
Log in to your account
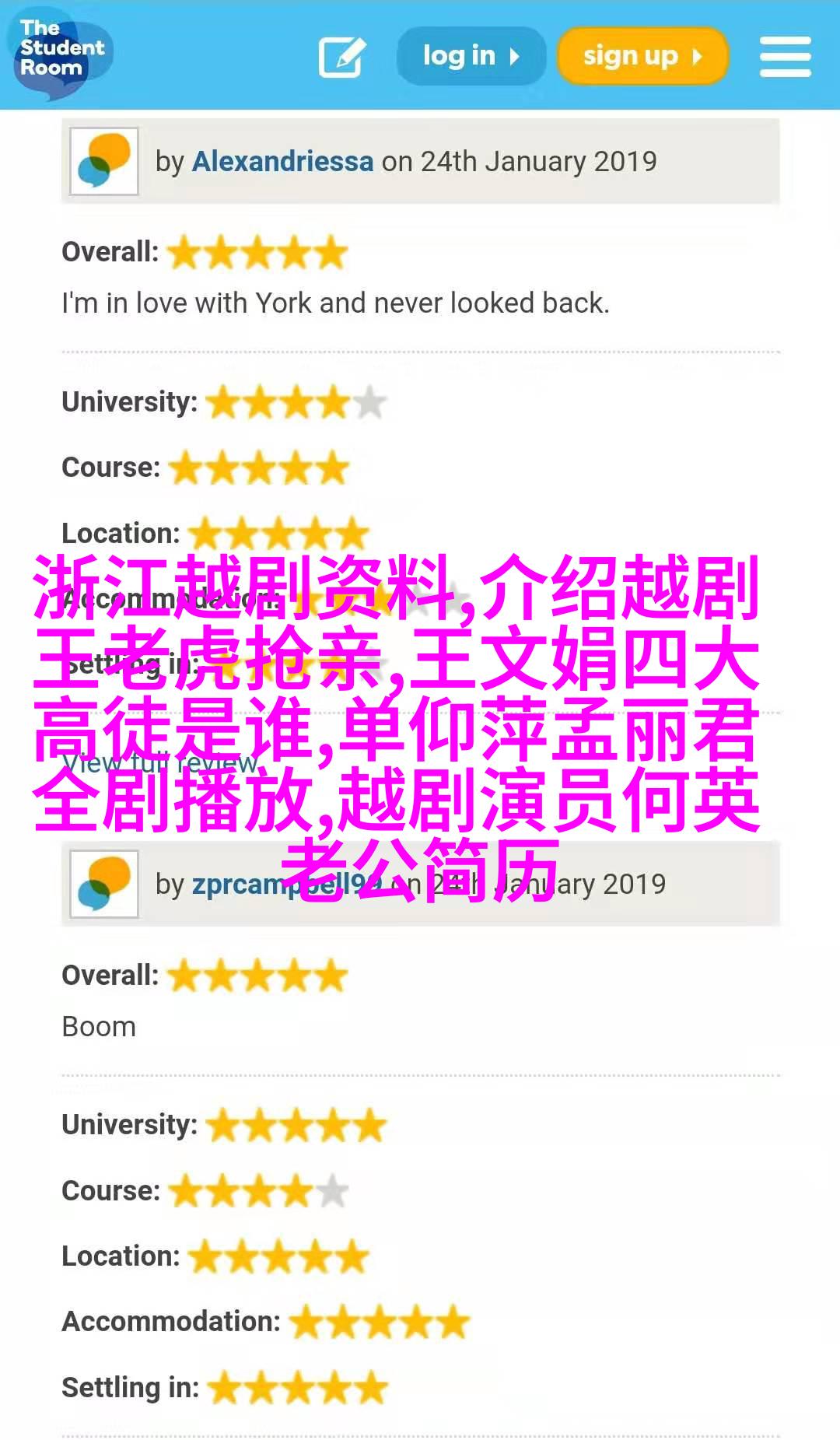click(x=470, y=56)
